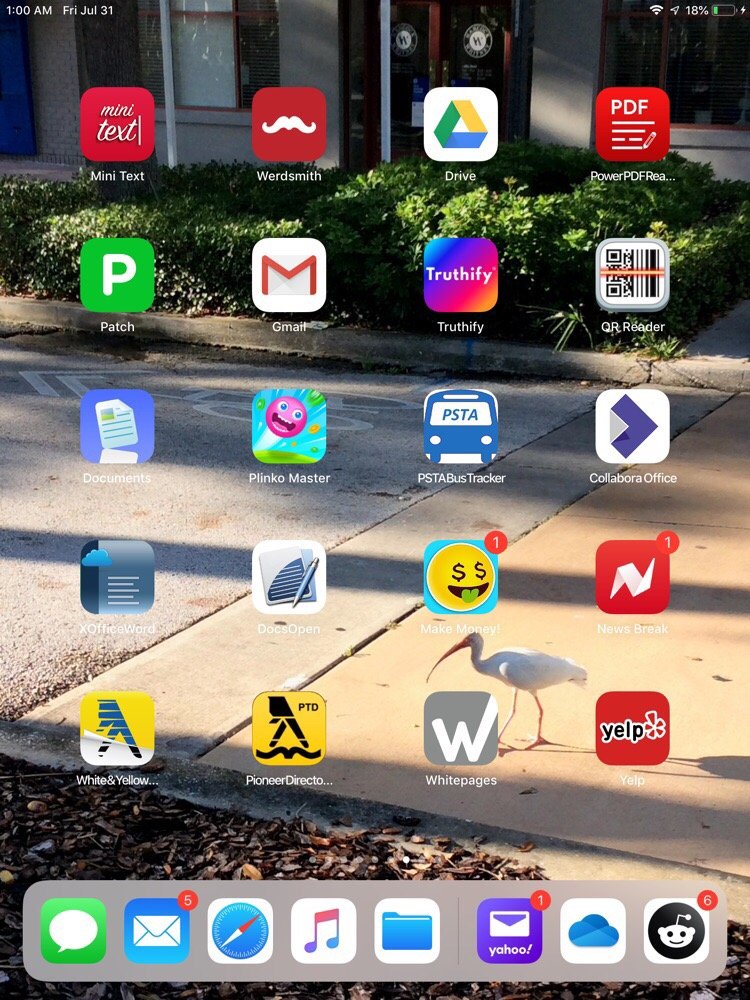Open PSTABusTracker

point(460,427)
